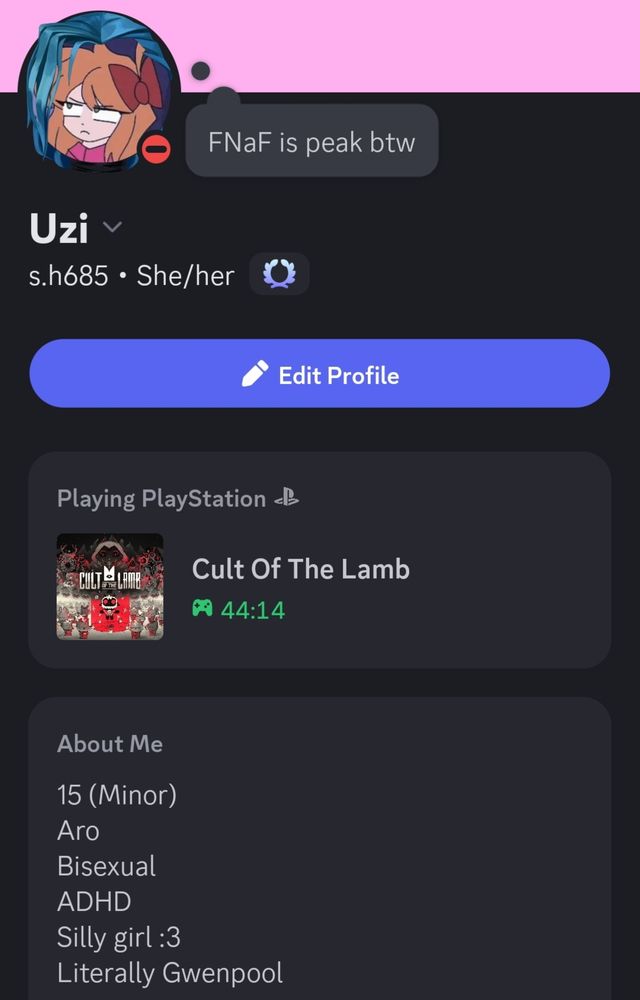Image resolution: width=640 pixels, height=1000 pixels.
Task: Expand the dropdown chevron beside Uzi
Action: [112, 228]
